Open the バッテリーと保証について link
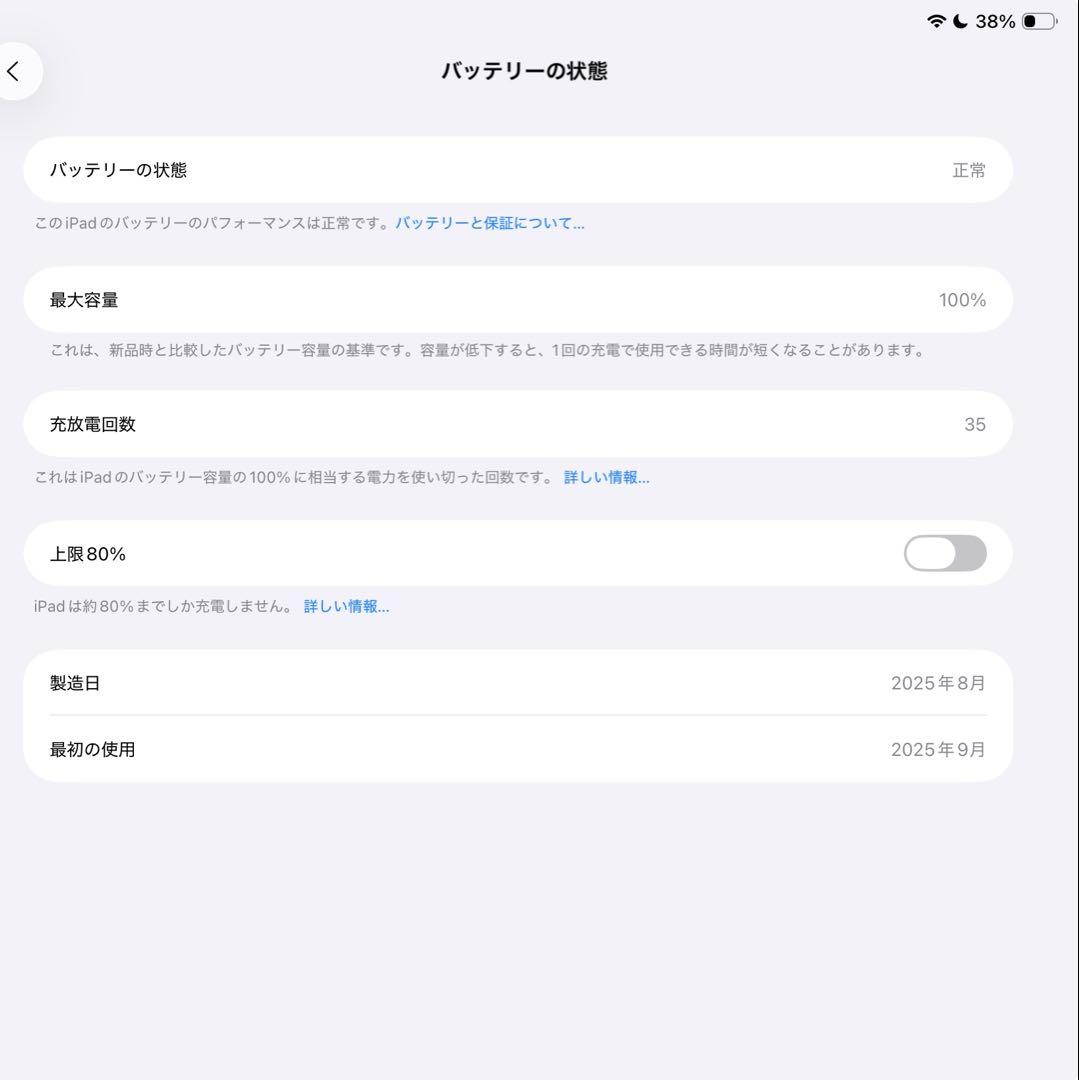Viewport: 1079px width, 1080px height. pos(491,223)
